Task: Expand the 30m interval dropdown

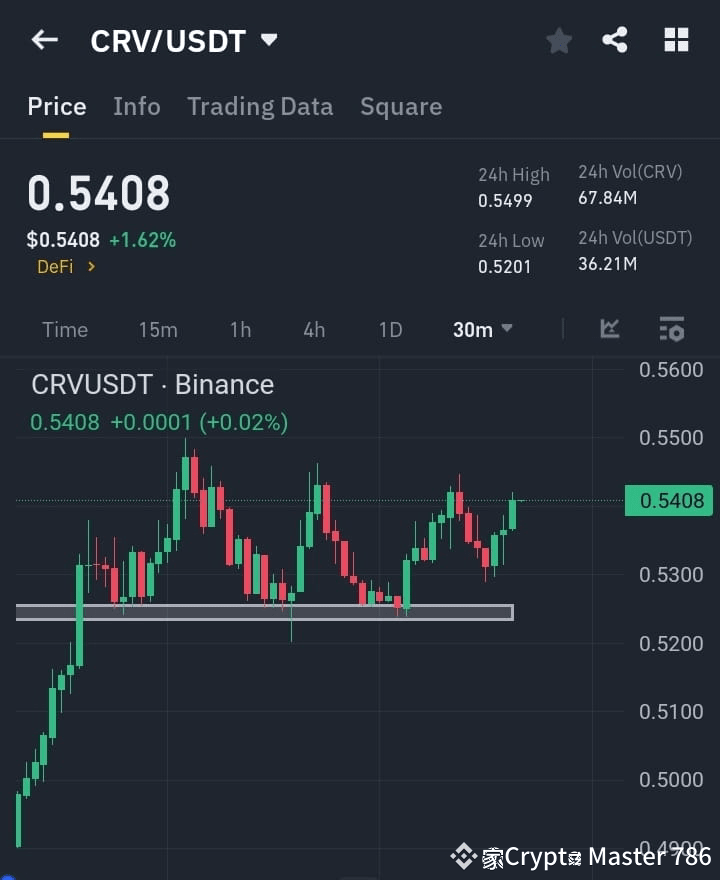Action: click(x=483, y=329)
